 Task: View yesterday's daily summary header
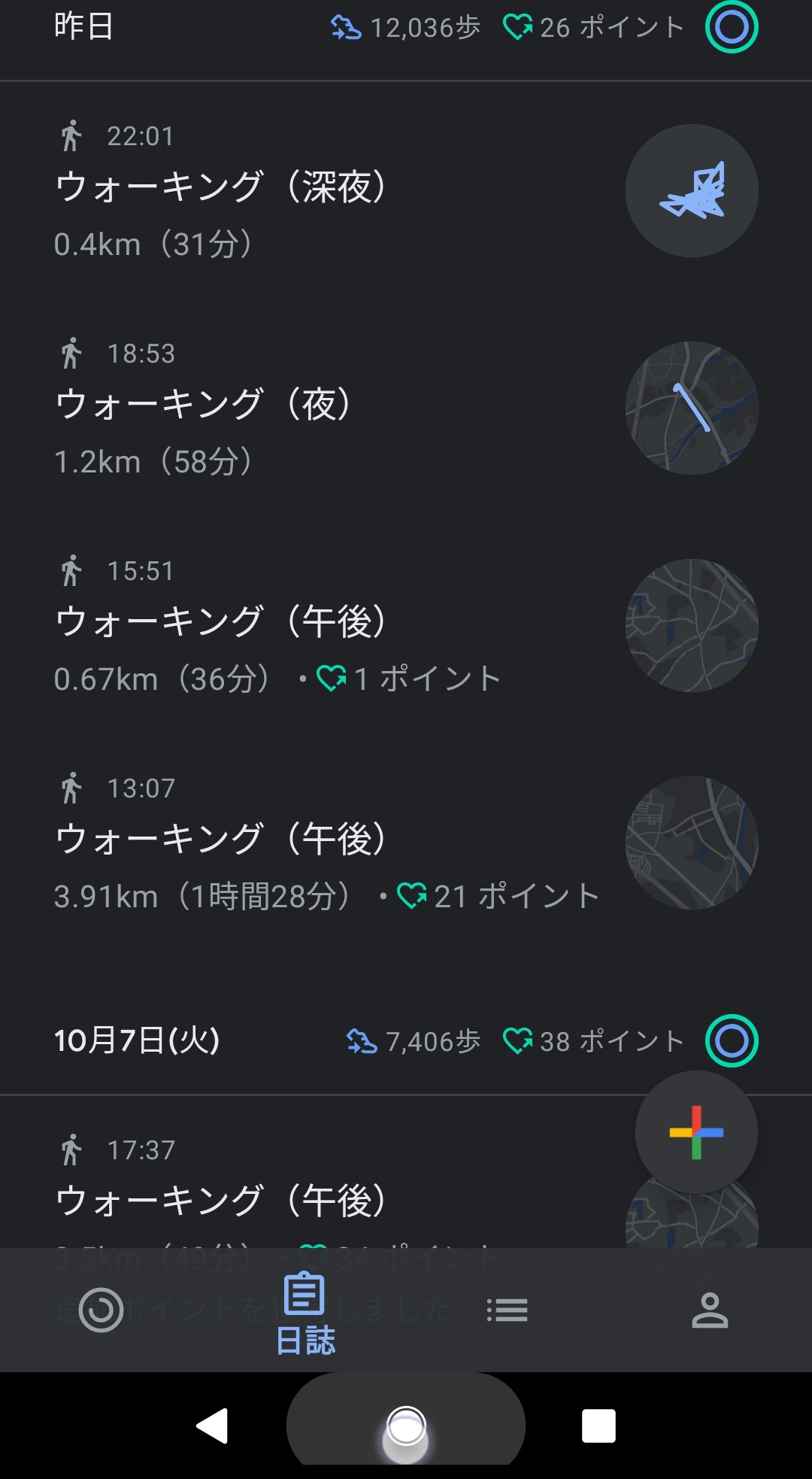click(406, 29)
